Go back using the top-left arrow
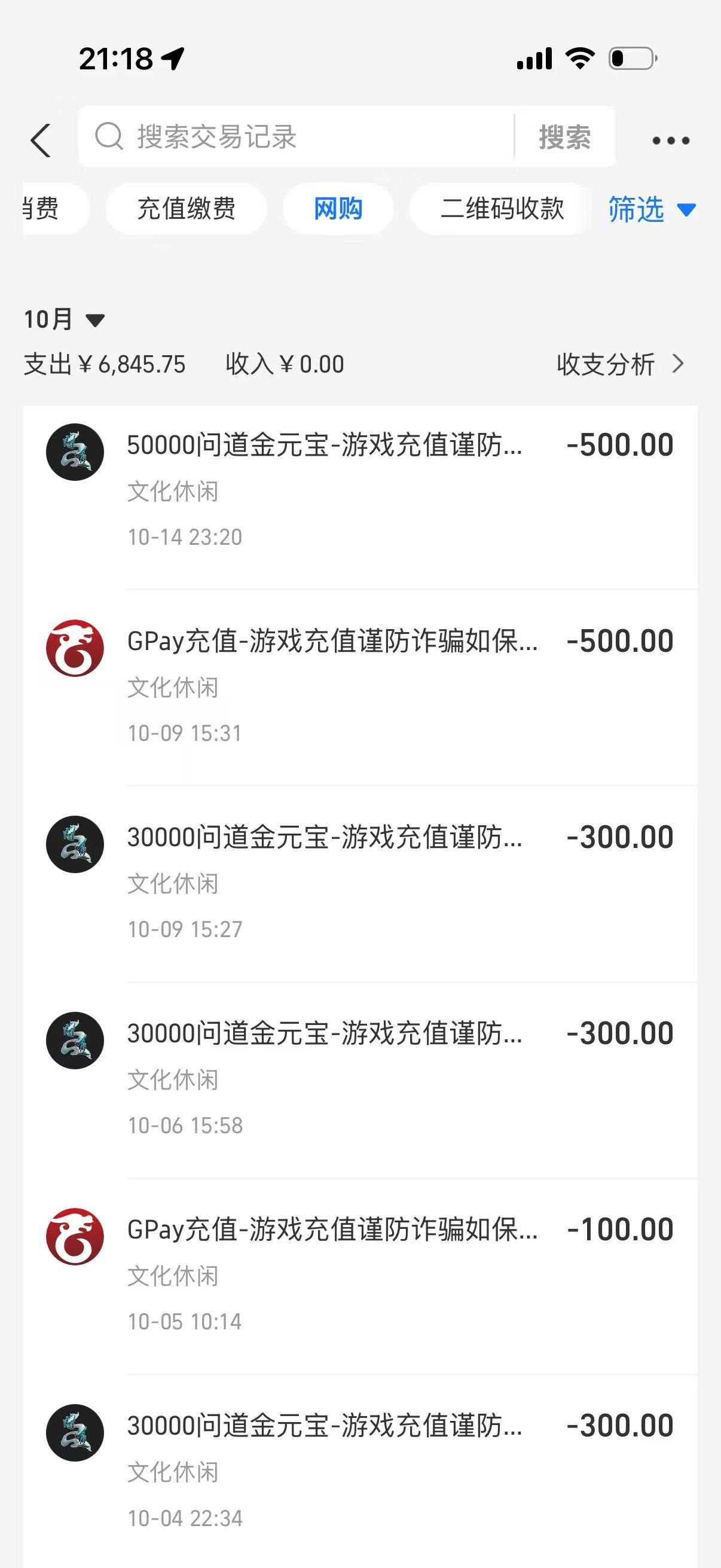The height and width of the screenshot is (1568, 721). click(x=41, y=141)
